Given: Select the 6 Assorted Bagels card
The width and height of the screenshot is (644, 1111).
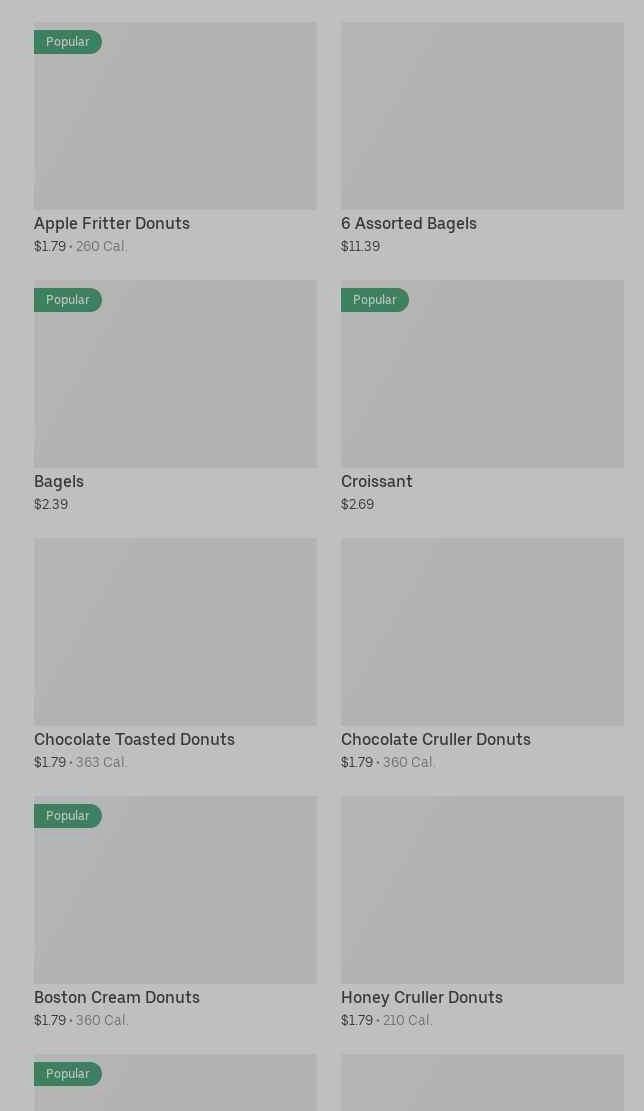Looking at the screenshot, I should coord(482,138).
